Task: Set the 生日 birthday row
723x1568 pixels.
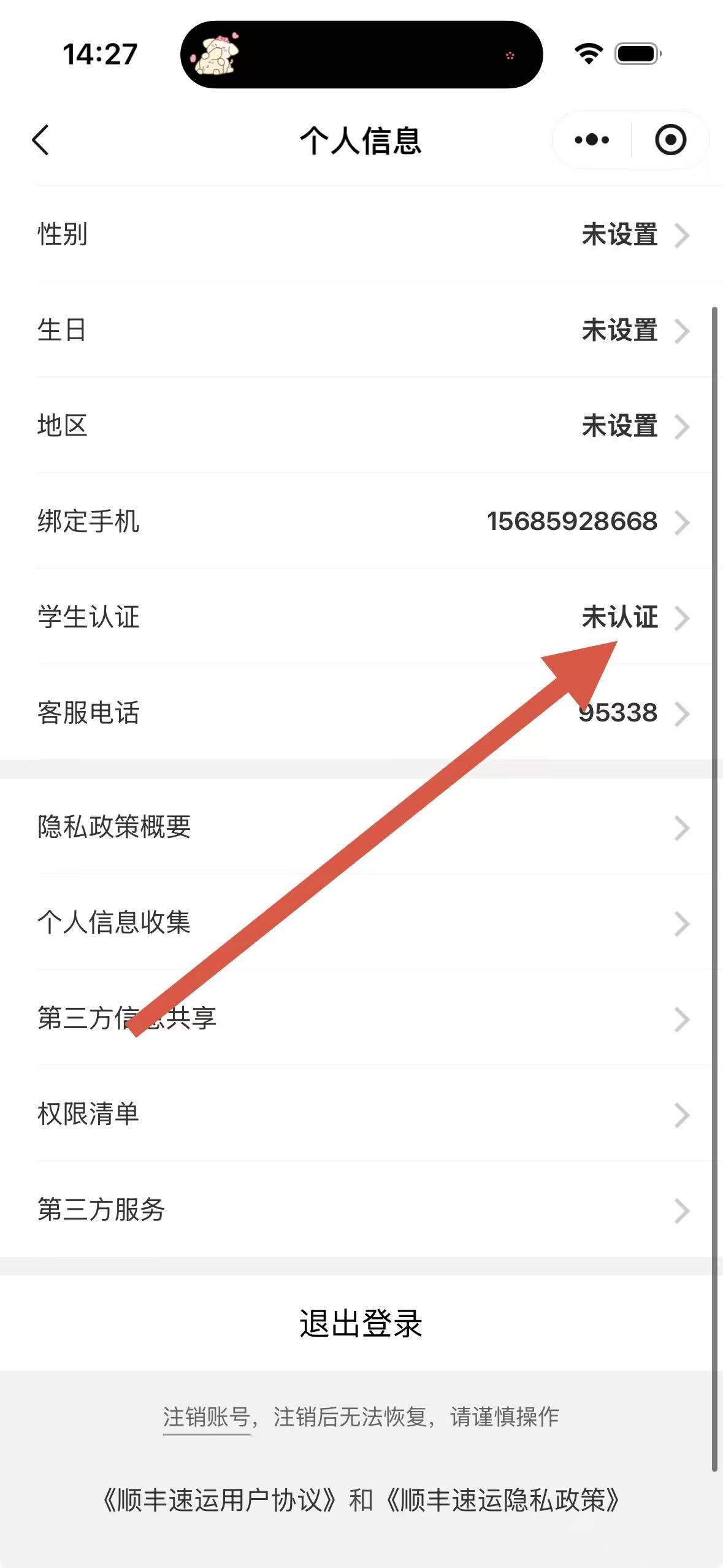Action: [362, 330]
